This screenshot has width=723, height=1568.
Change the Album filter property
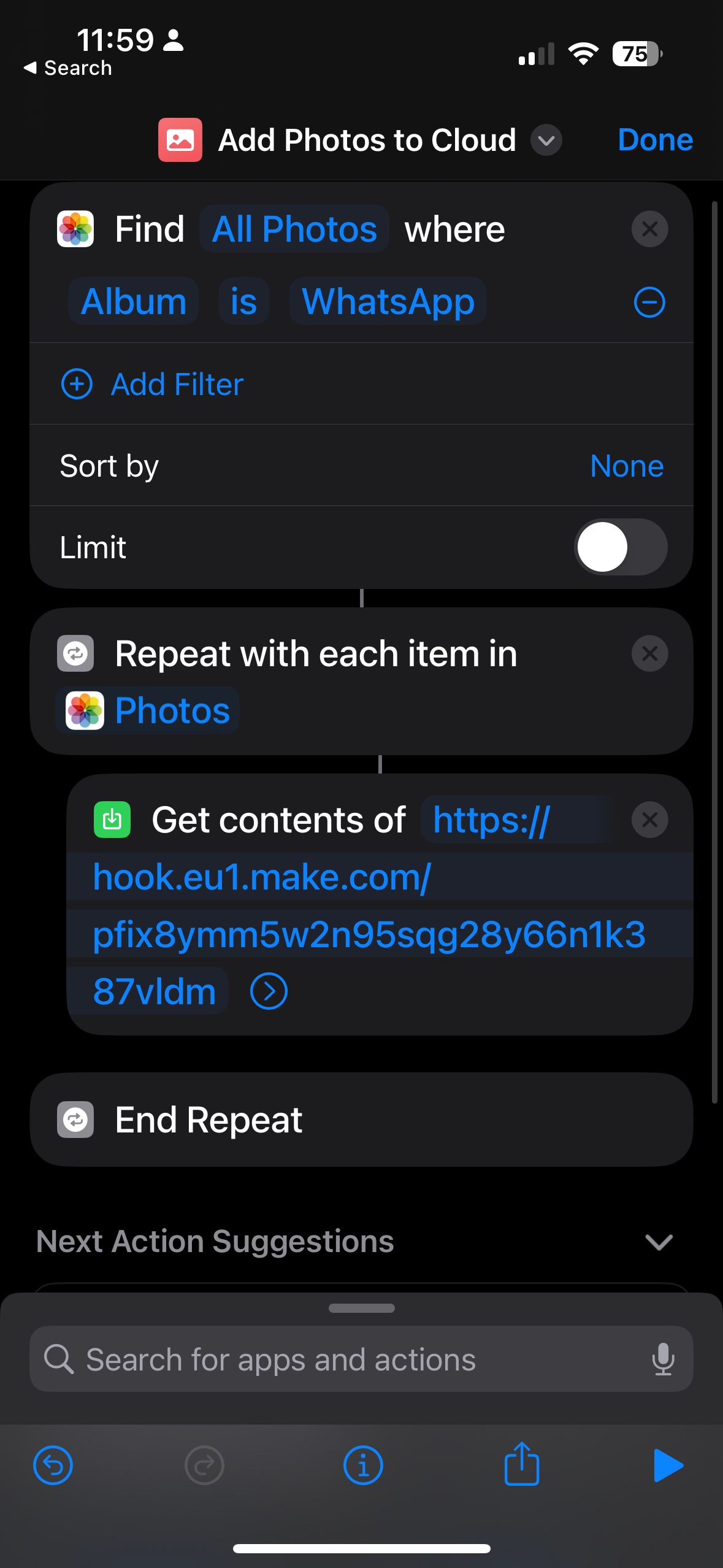click(134, 302)
